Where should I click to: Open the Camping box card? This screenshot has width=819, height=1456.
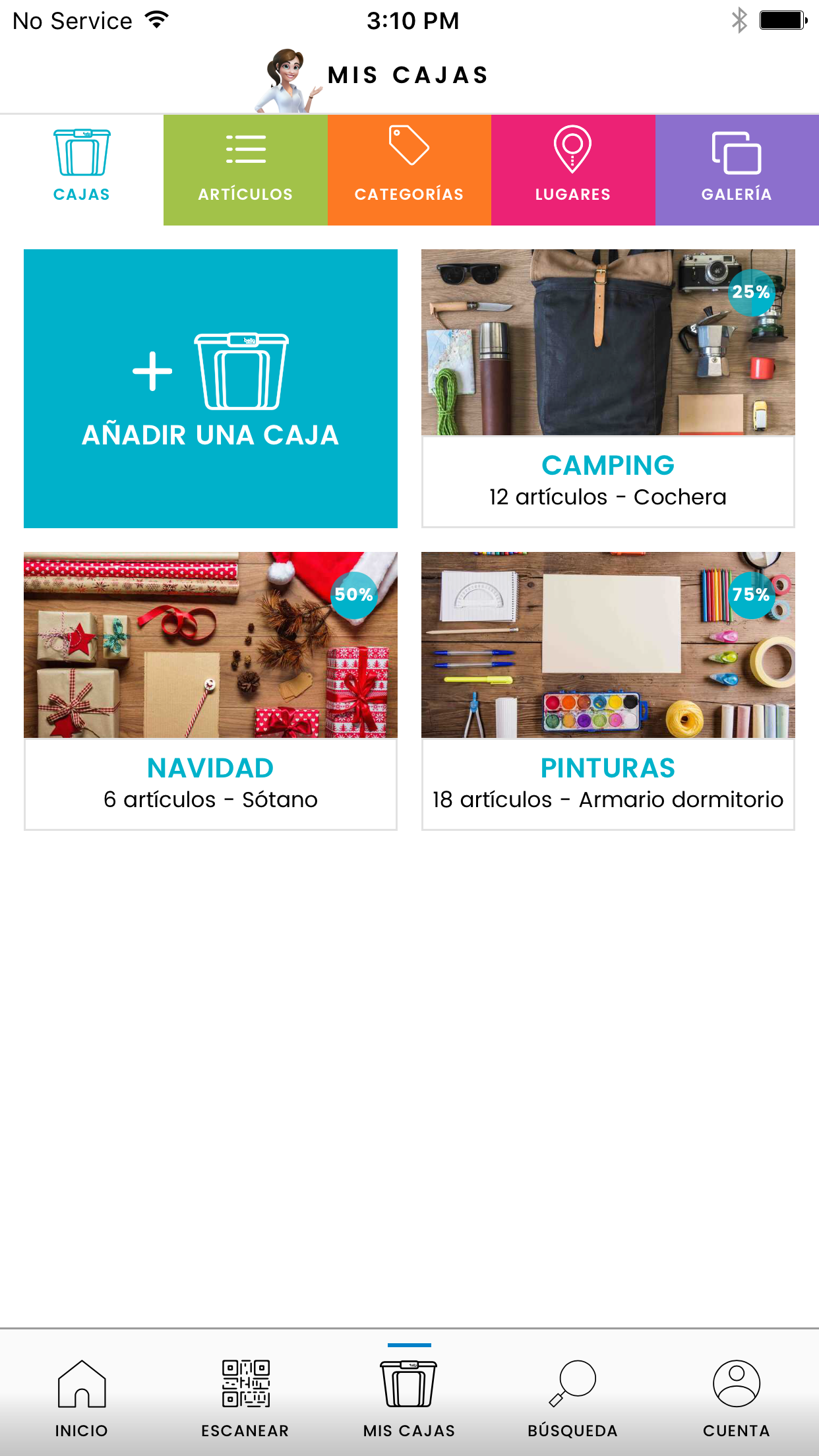(x=607, y=388)
